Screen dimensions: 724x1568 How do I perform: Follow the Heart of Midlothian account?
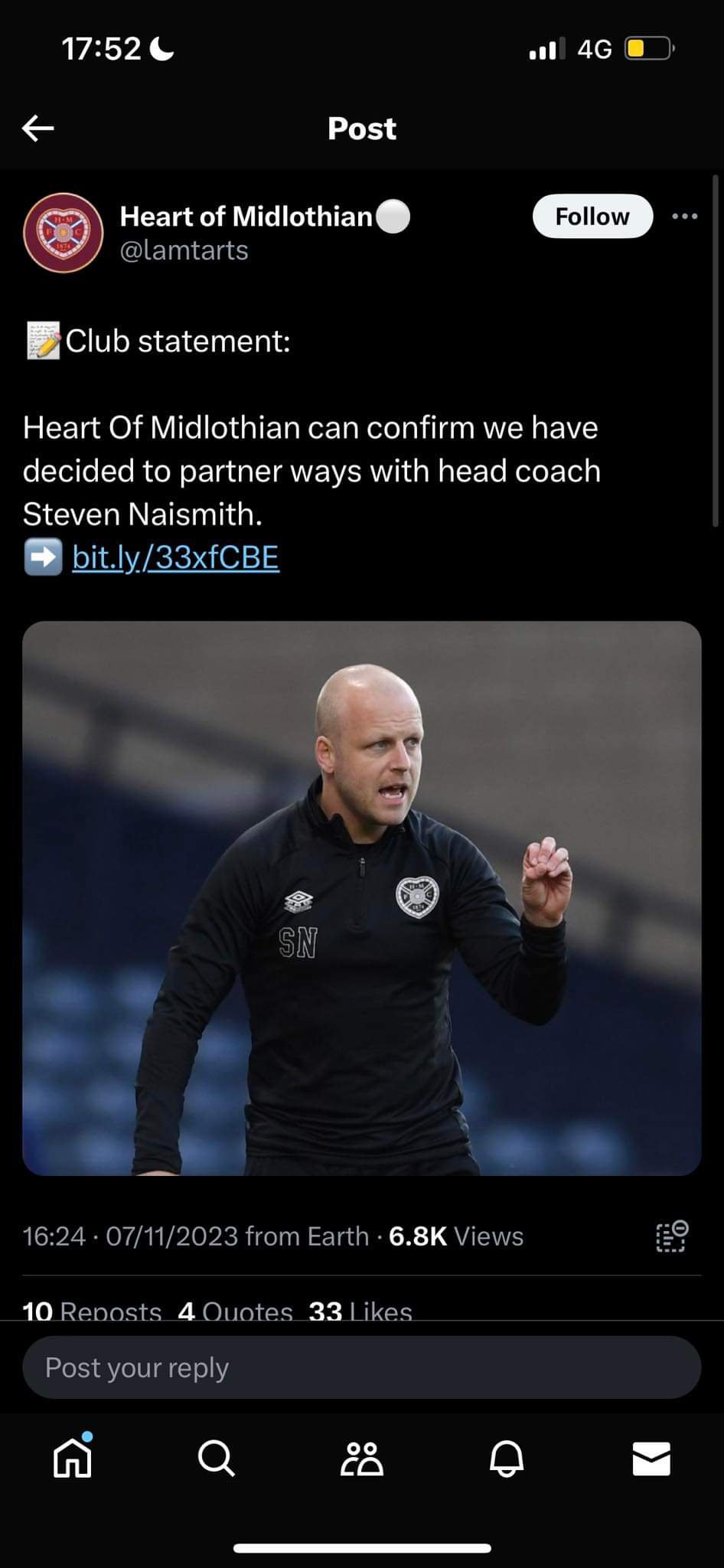tap(592, 217)
